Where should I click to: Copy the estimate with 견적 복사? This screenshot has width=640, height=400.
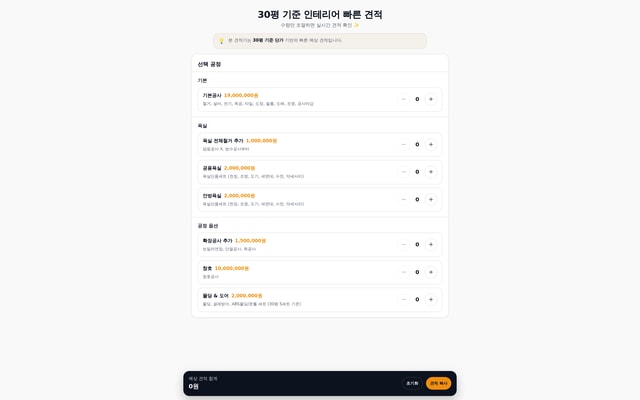click(x=439, y=383)
